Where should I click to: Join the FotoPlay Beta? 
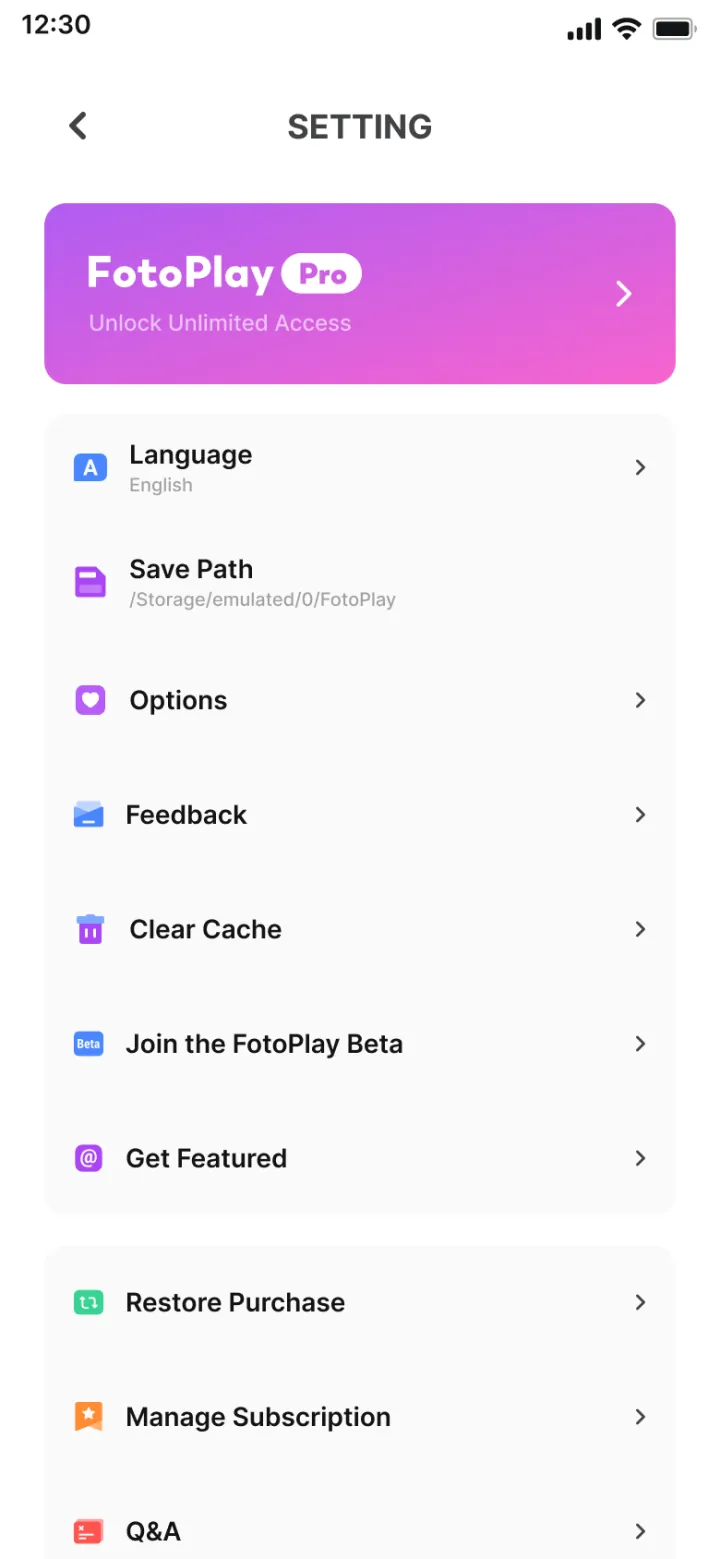[x=360, y=1044]
